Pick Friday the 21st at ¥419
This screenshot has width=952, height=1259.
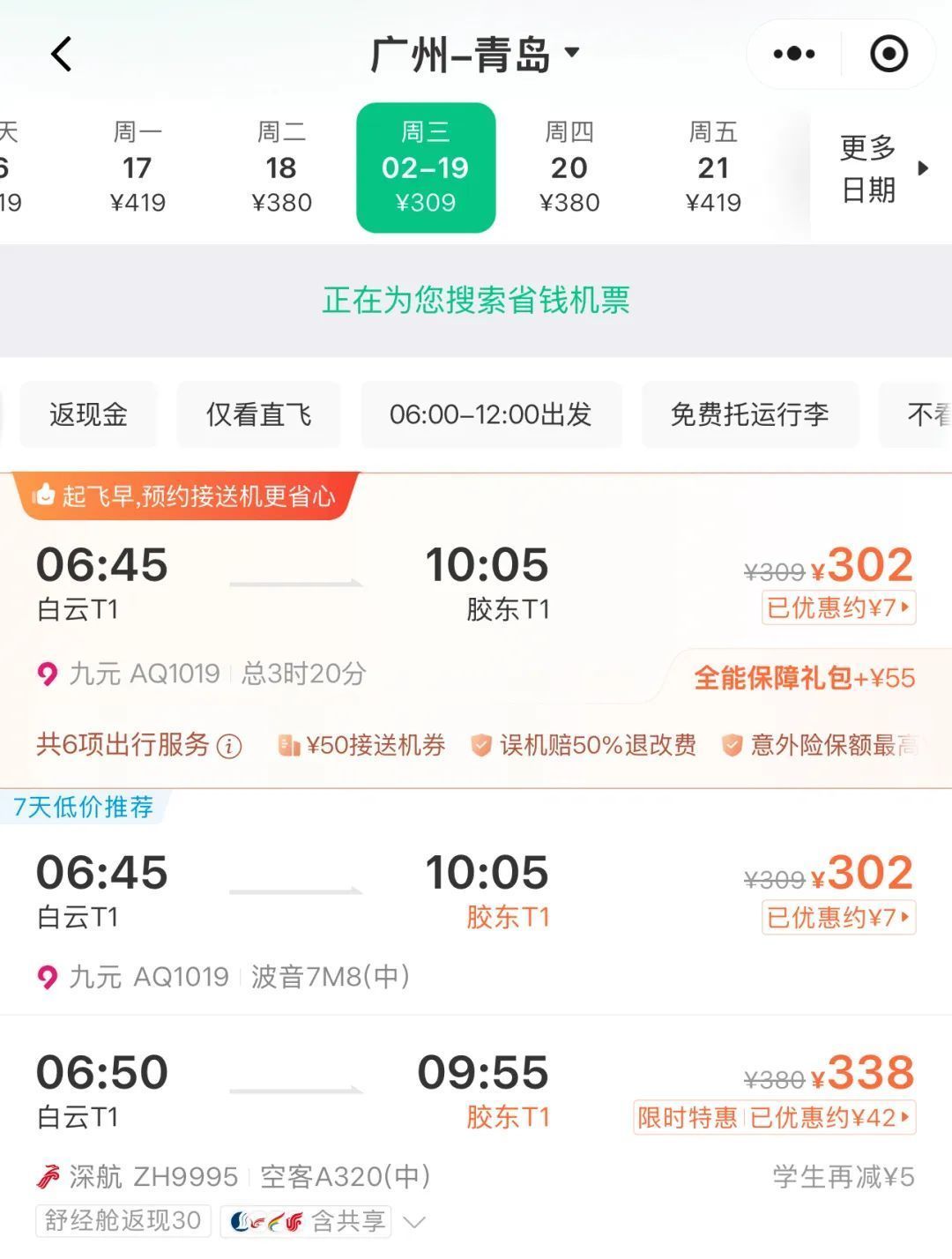(x=713, y=168)
